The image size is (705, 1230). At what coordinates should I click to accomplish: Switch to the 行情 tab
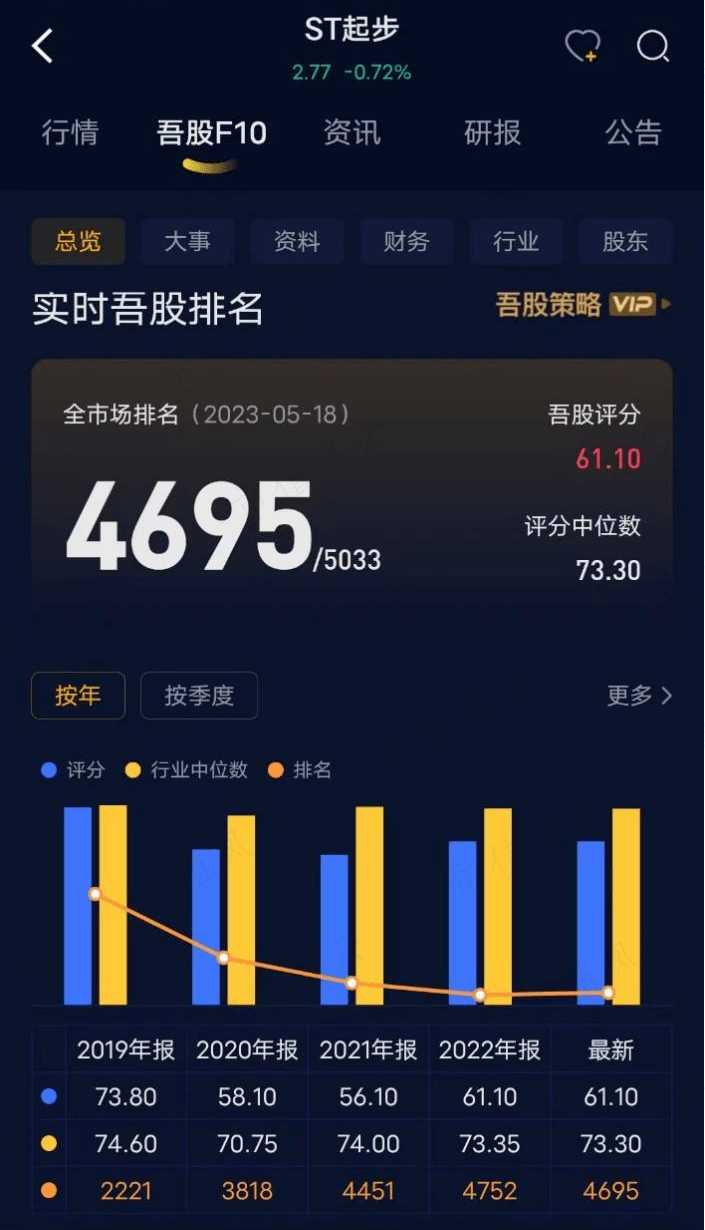[70, 132]
